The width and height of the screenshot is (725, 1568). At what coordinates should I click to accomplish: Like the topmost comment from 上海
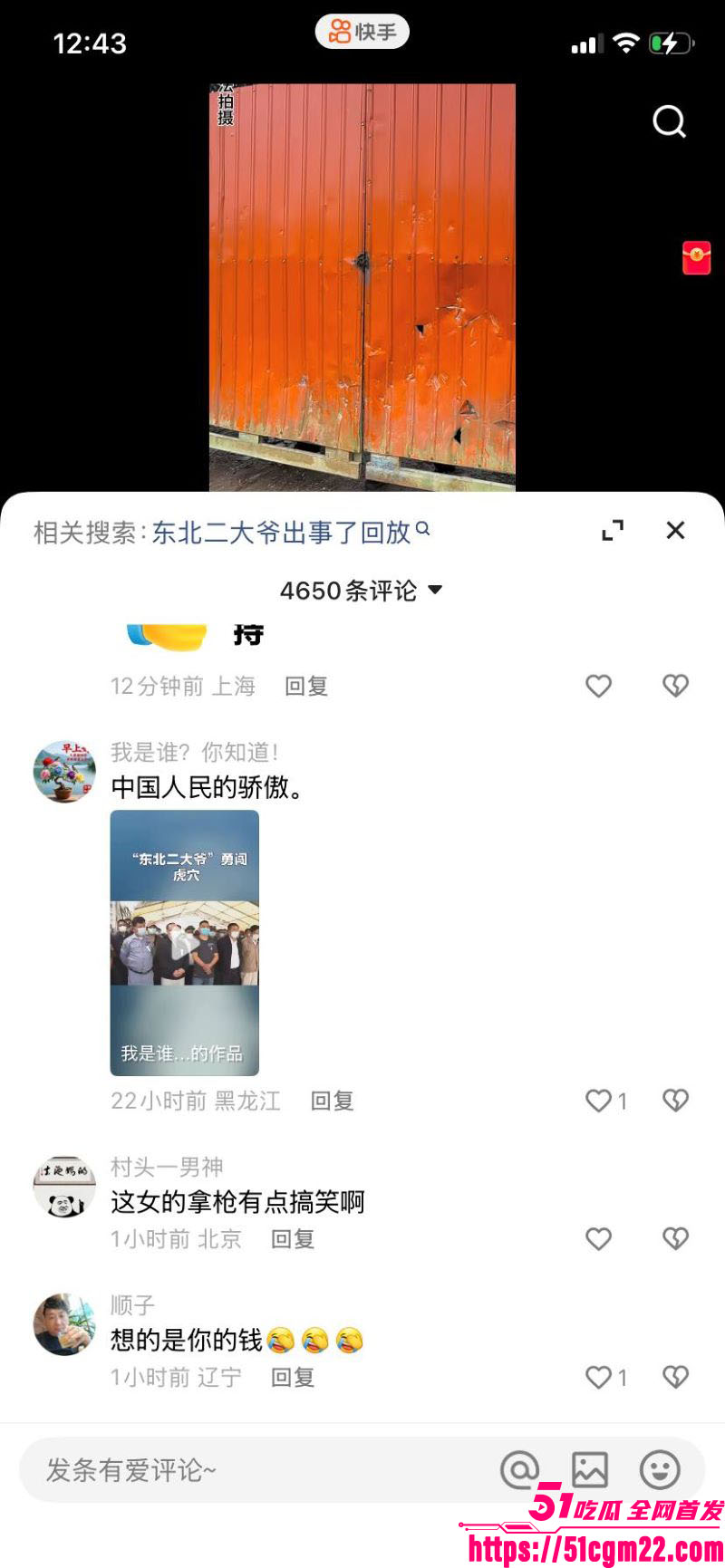(x=598, y=686)
